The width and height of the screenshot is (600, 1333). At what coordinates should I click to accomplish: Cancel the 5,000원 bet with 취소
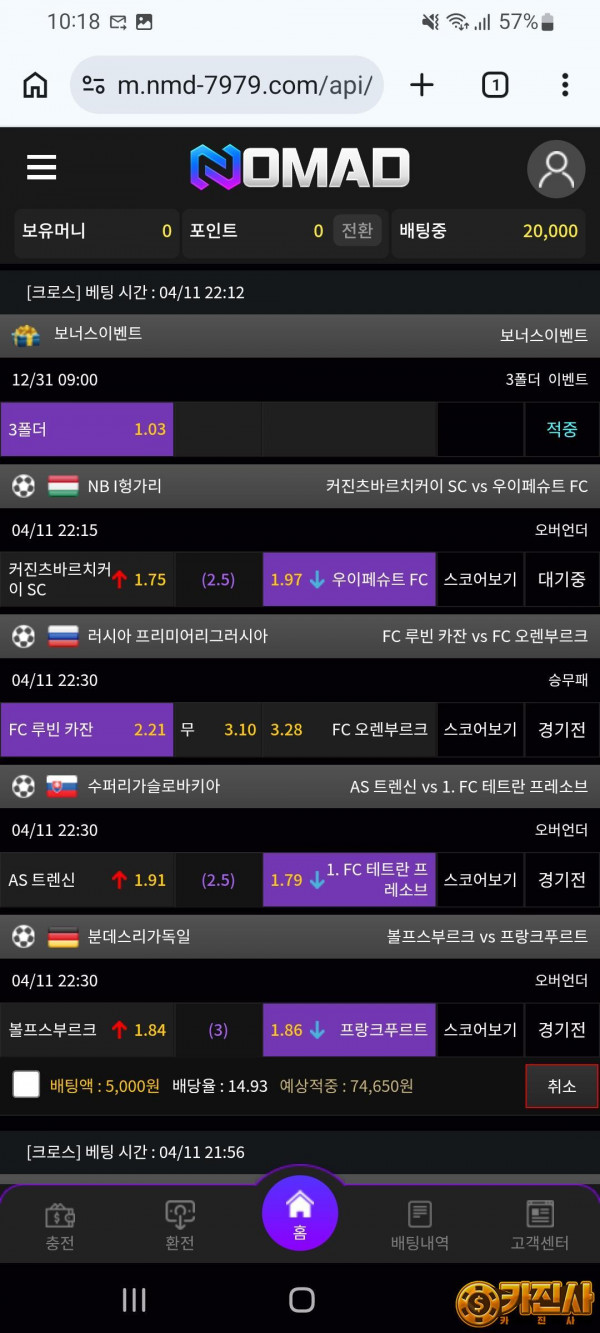point(561,1086)
